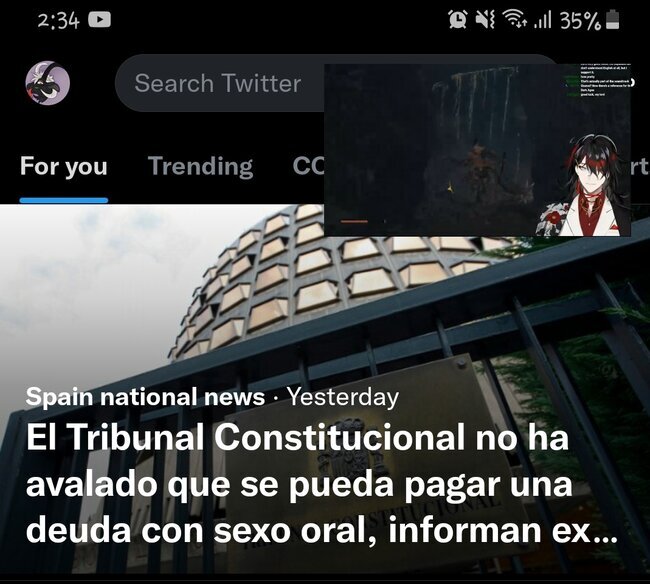
Task: Open the floating picture-in-picture video window
Action: (477, 150)
